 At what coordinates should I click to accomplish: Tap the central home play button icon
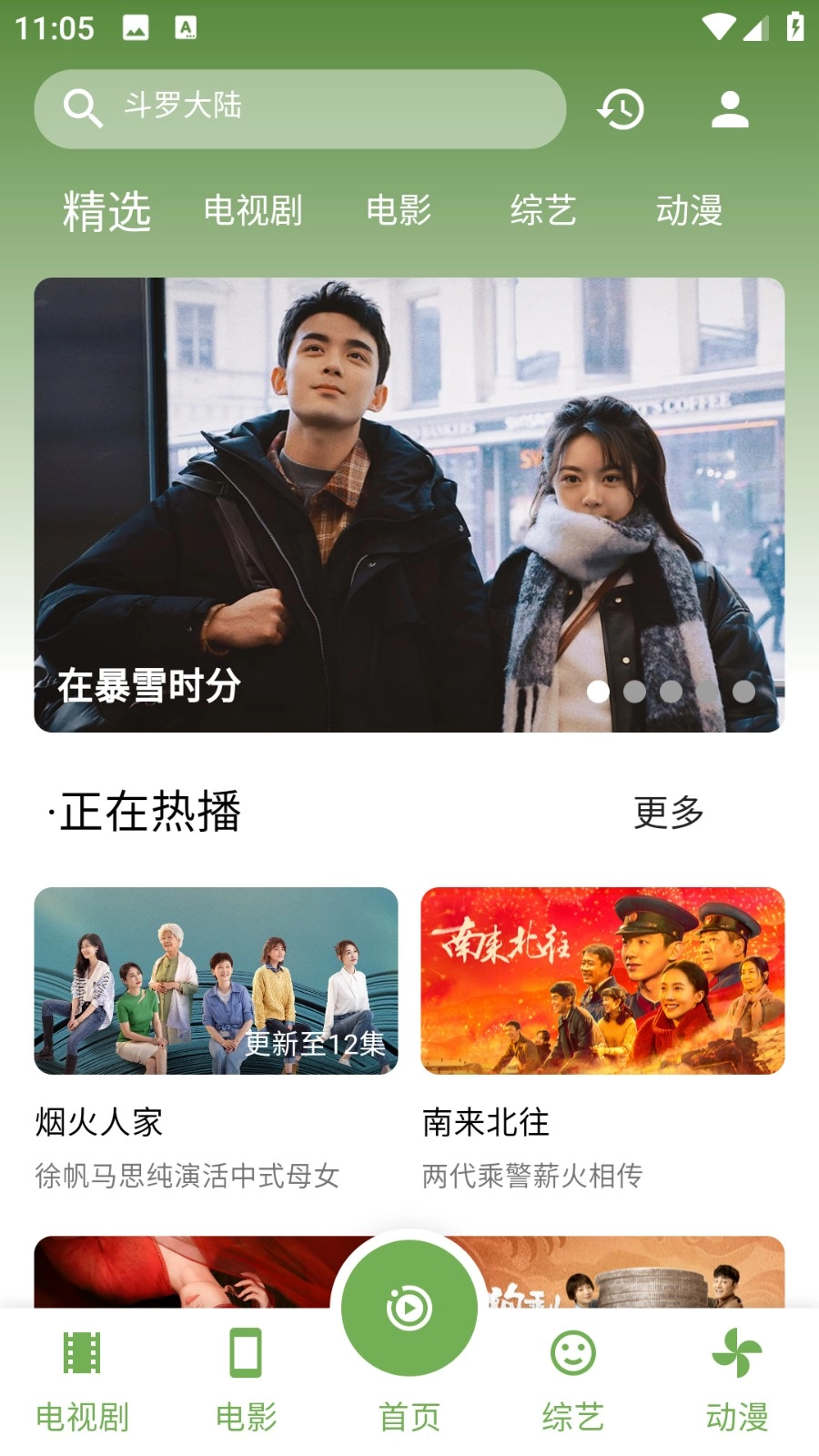click(409, 1308)
